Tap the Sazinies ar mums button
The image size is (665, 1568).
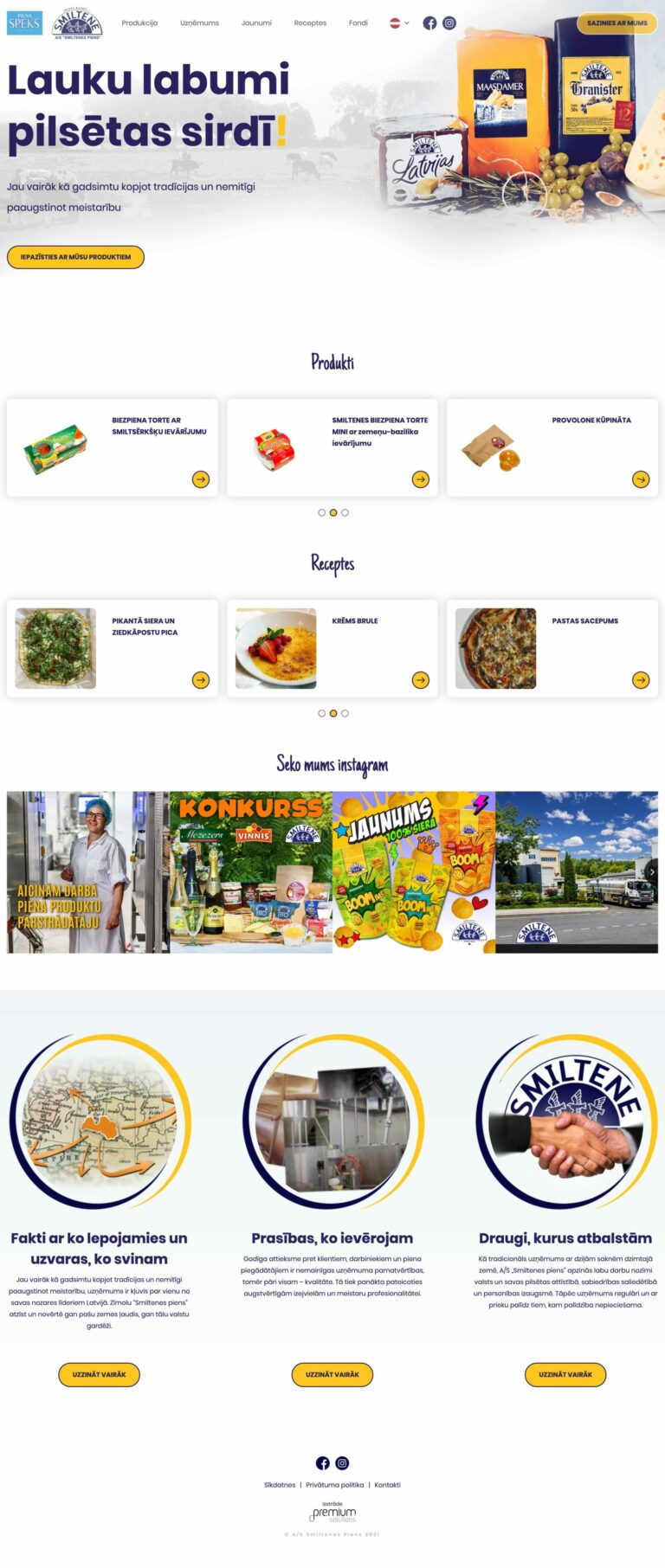coord(617,23)
